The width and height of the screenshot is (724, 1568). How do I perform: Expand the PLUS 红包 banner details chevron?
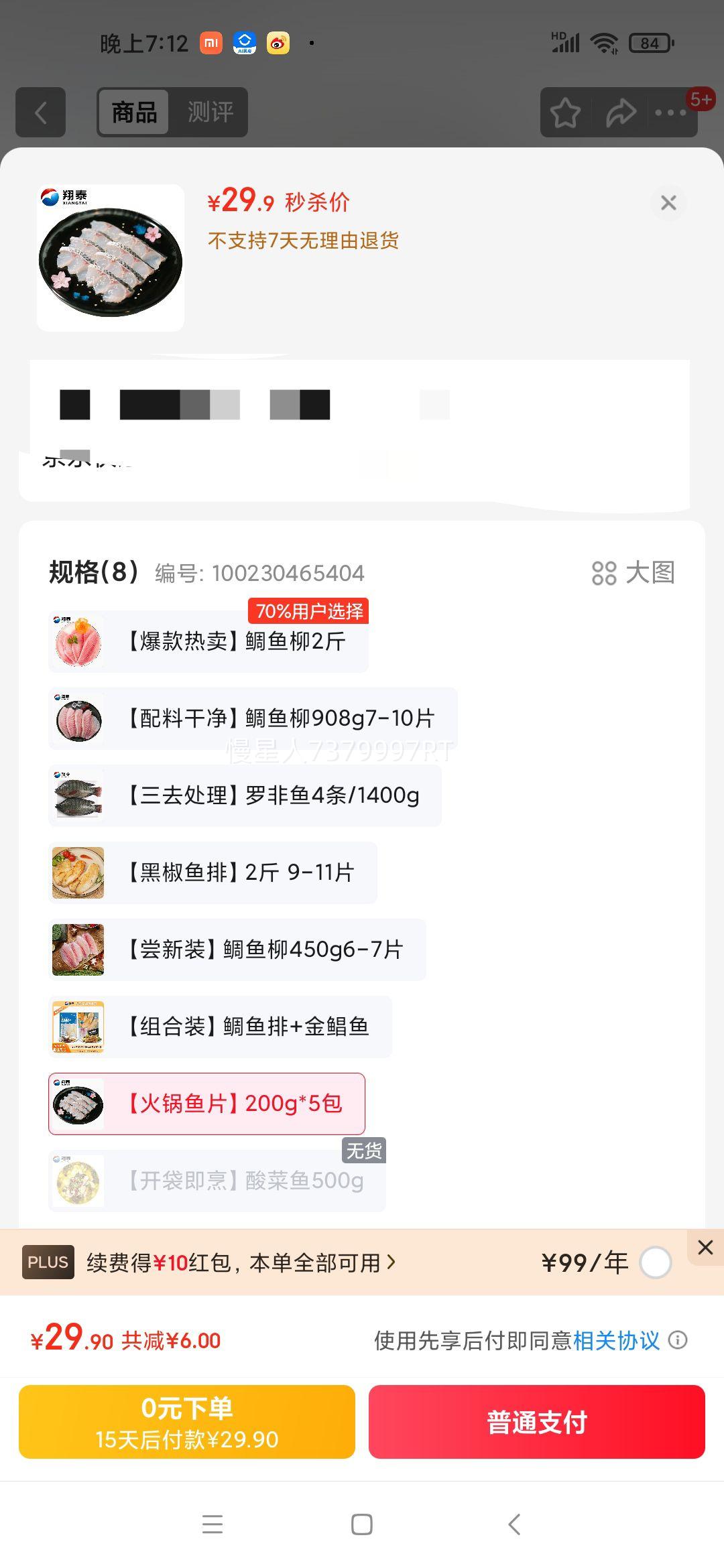392,1262
